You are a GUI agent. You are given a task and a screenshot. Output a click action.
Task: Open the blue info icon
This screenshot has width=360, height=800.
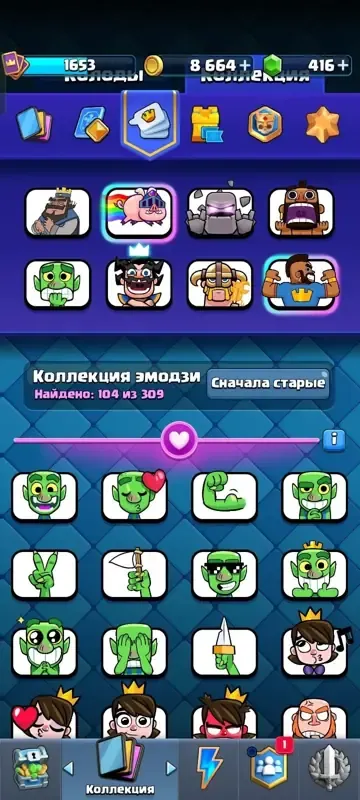(x=334, y=439)
